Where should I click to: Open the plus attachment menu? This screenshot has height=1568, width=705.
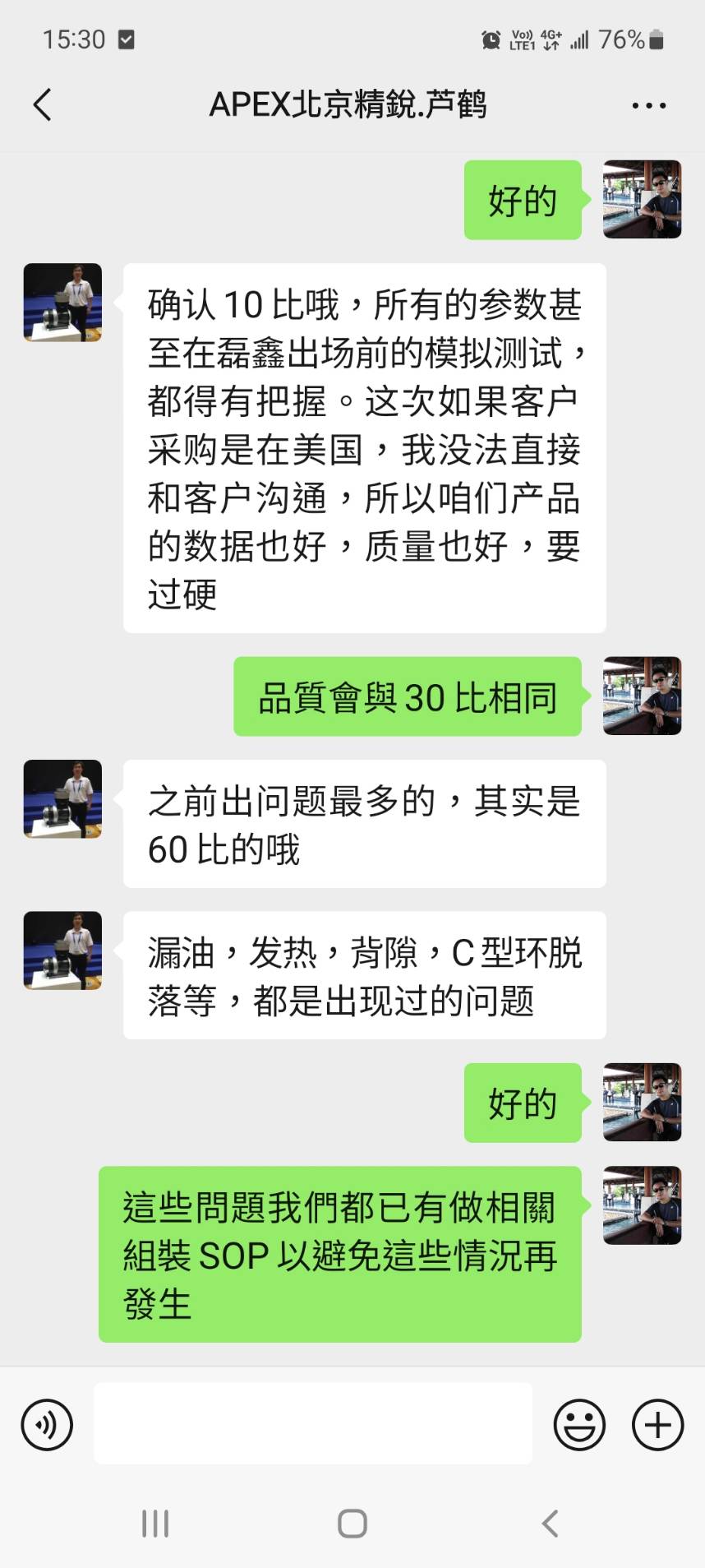tap(657, 1425)
